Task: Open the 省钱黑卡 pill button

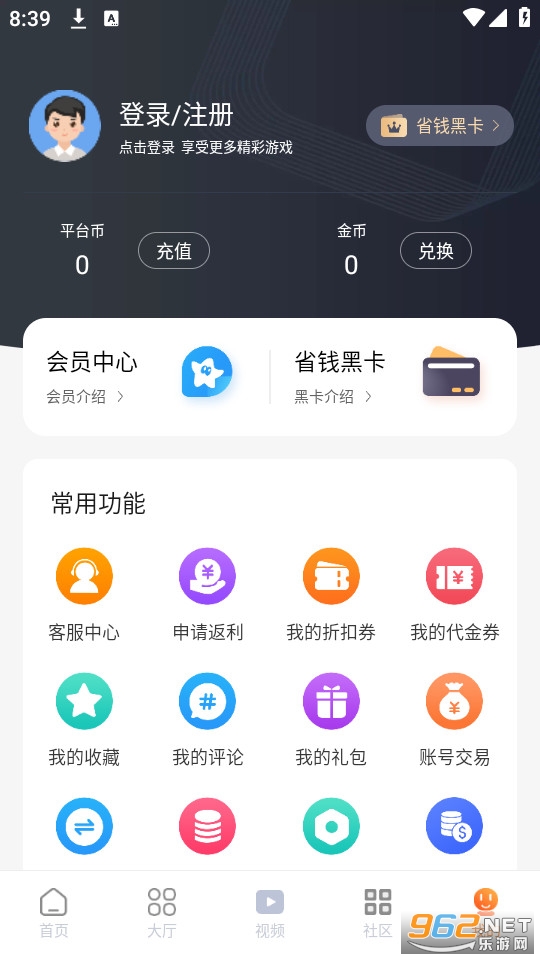Action: pos(440,126)
